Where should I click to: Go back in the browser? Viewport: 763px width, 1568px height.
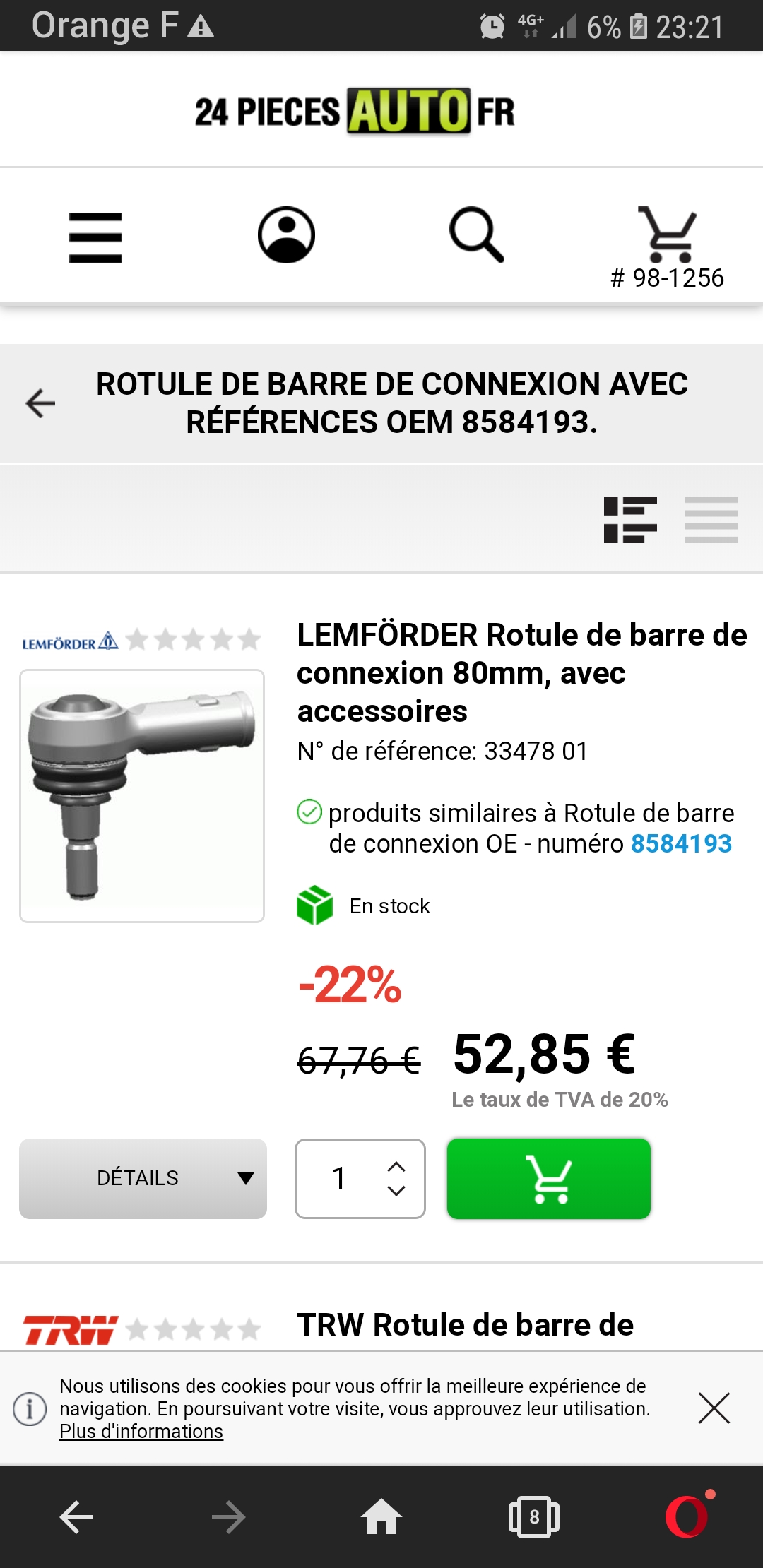[x=76, y=1516]
